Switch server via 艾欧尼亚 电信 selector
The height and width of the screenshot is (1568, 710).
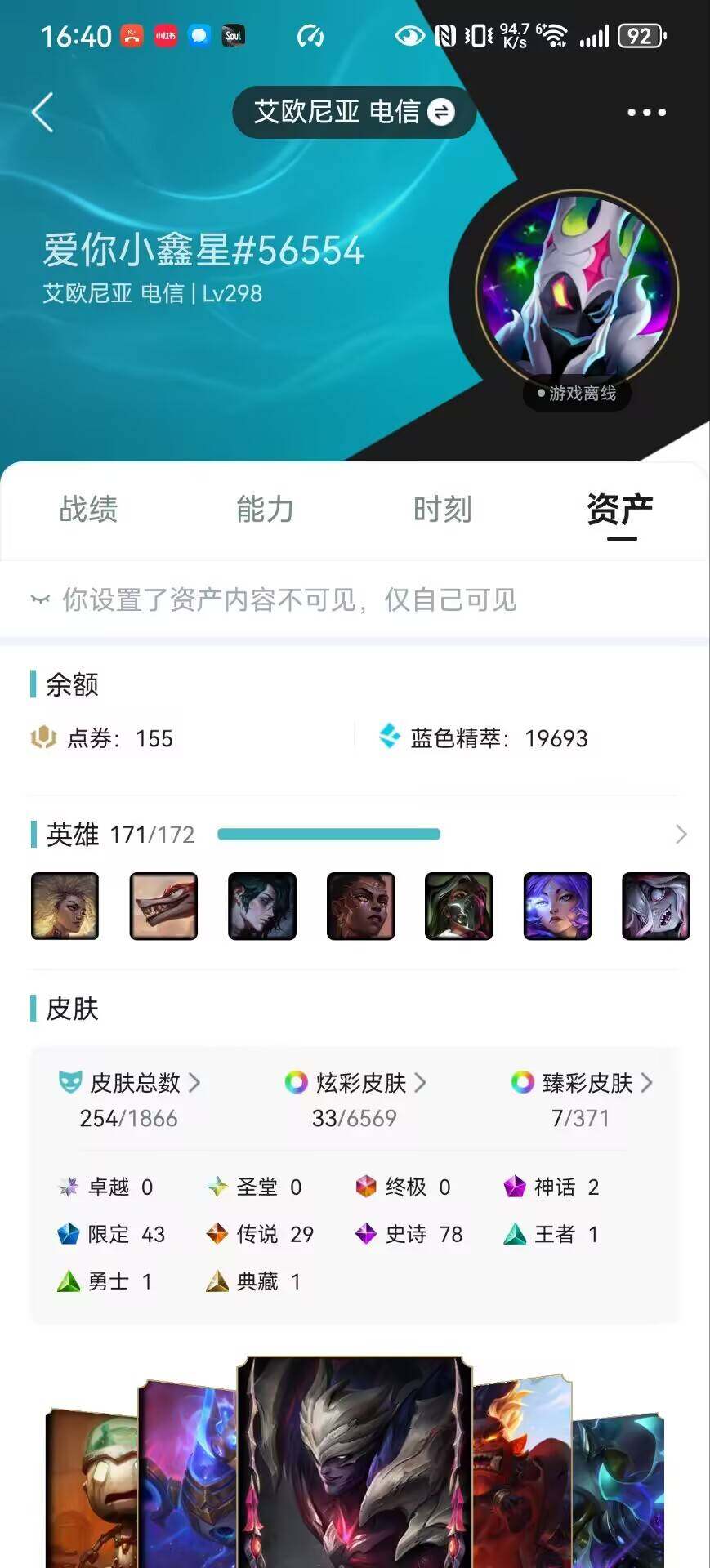[x=354, y=112]
